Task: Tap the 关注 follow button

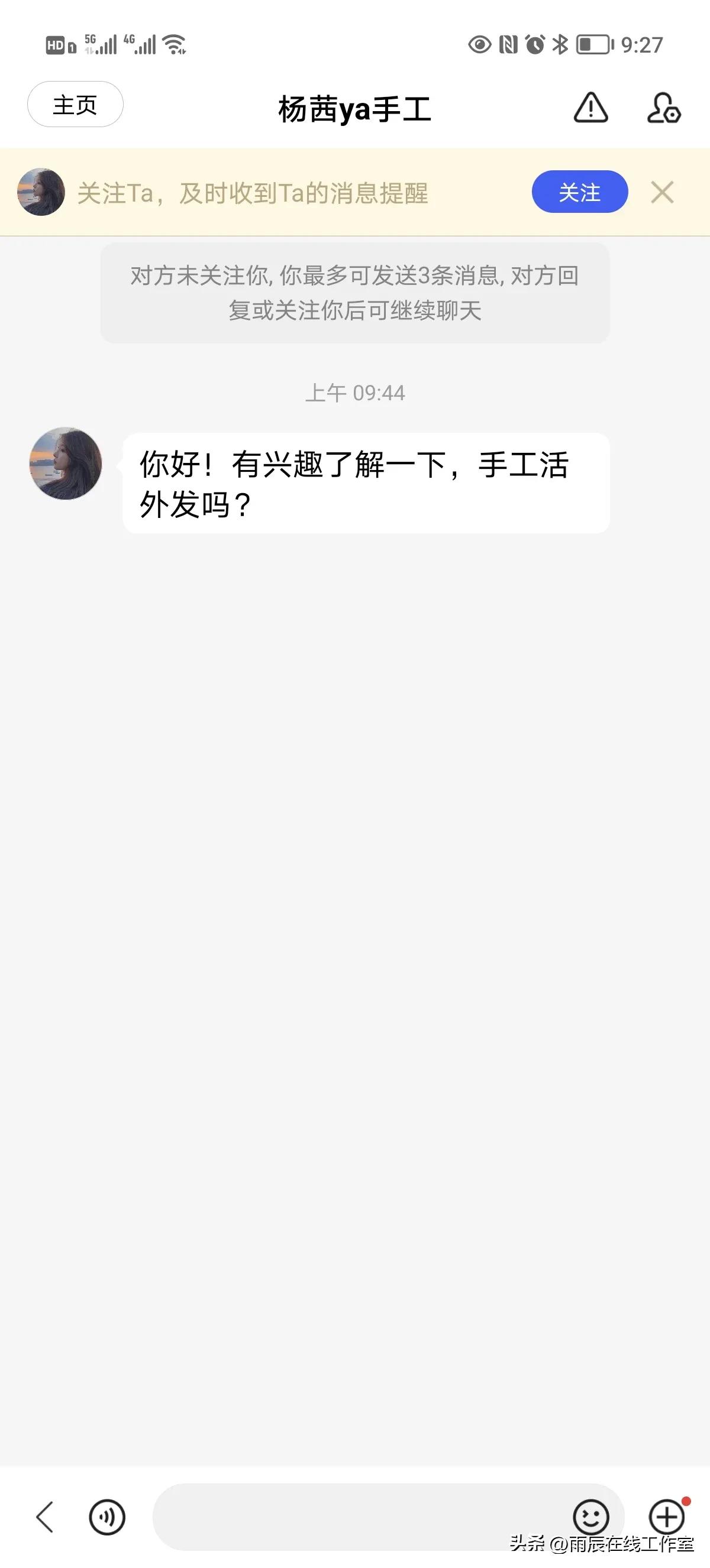Action: [579, 192]
